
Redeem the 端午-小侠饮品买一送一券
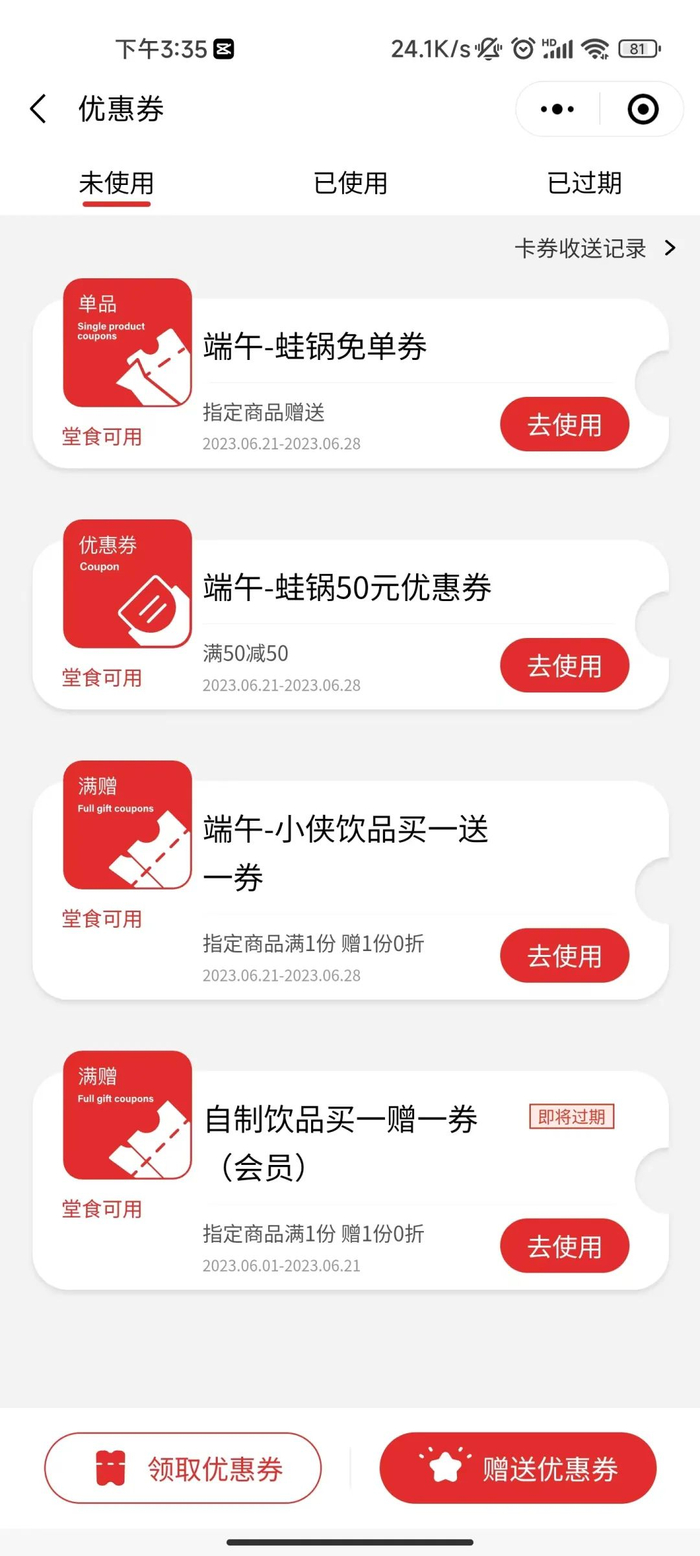click(565, 955)
